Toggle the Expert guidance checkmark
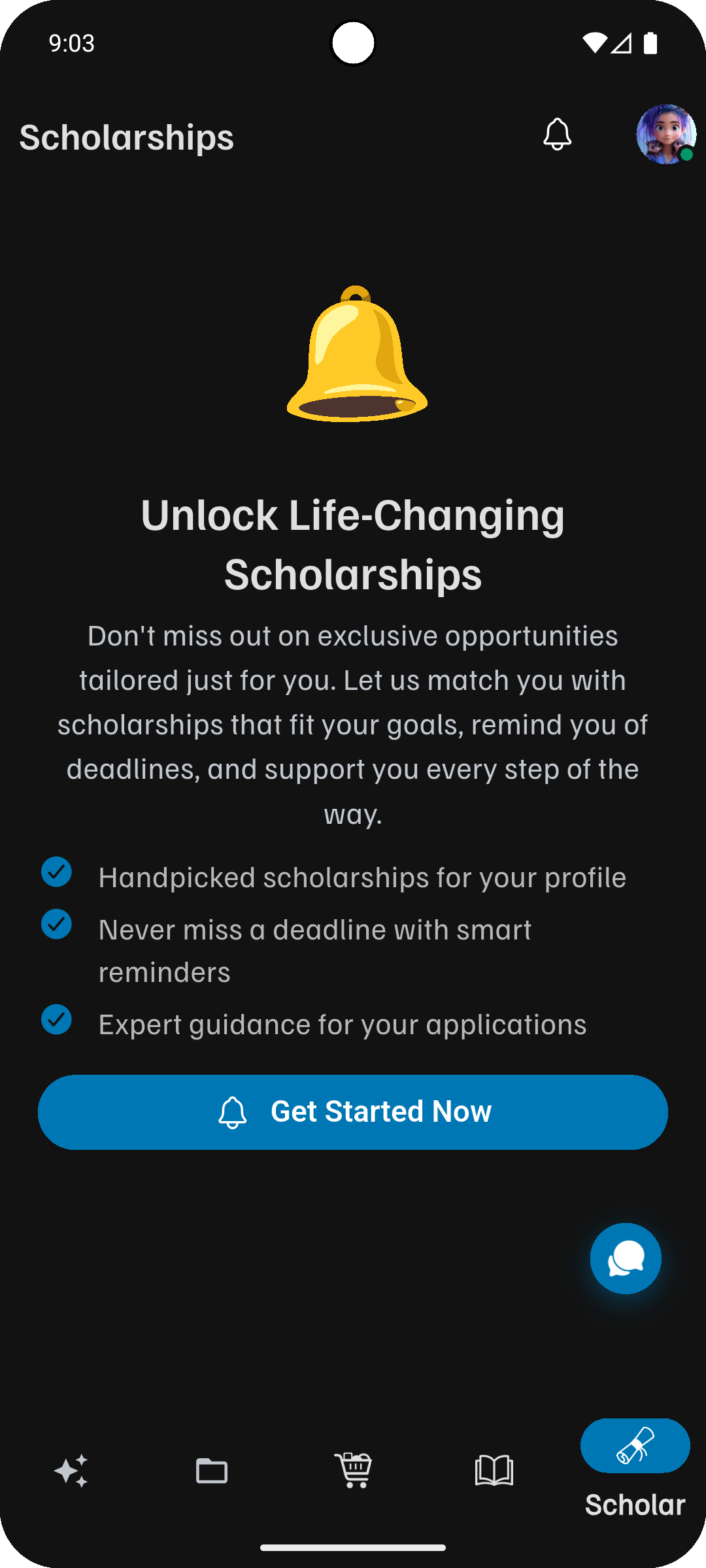 pyautogui.click(x=56, y=1018)
